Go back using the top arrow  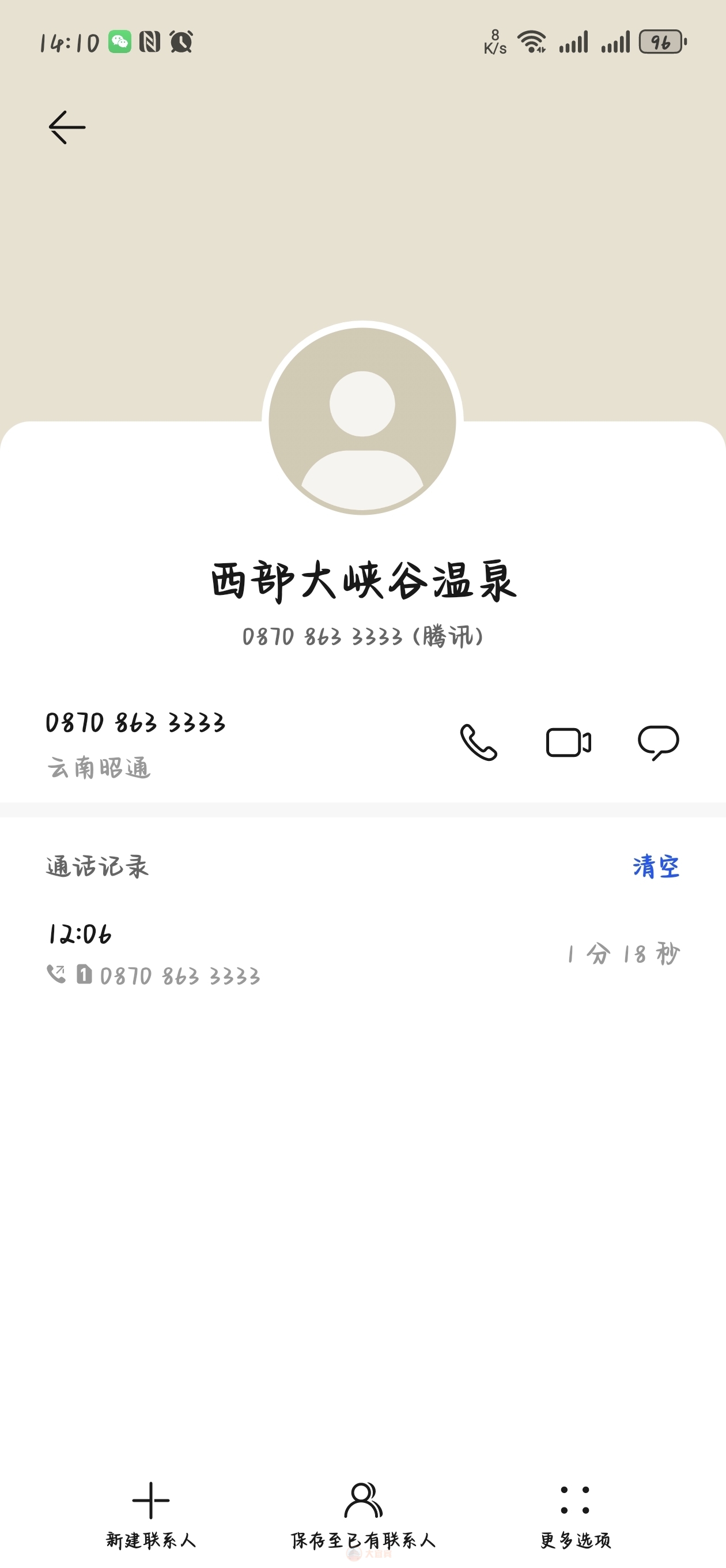pos(67,127)
